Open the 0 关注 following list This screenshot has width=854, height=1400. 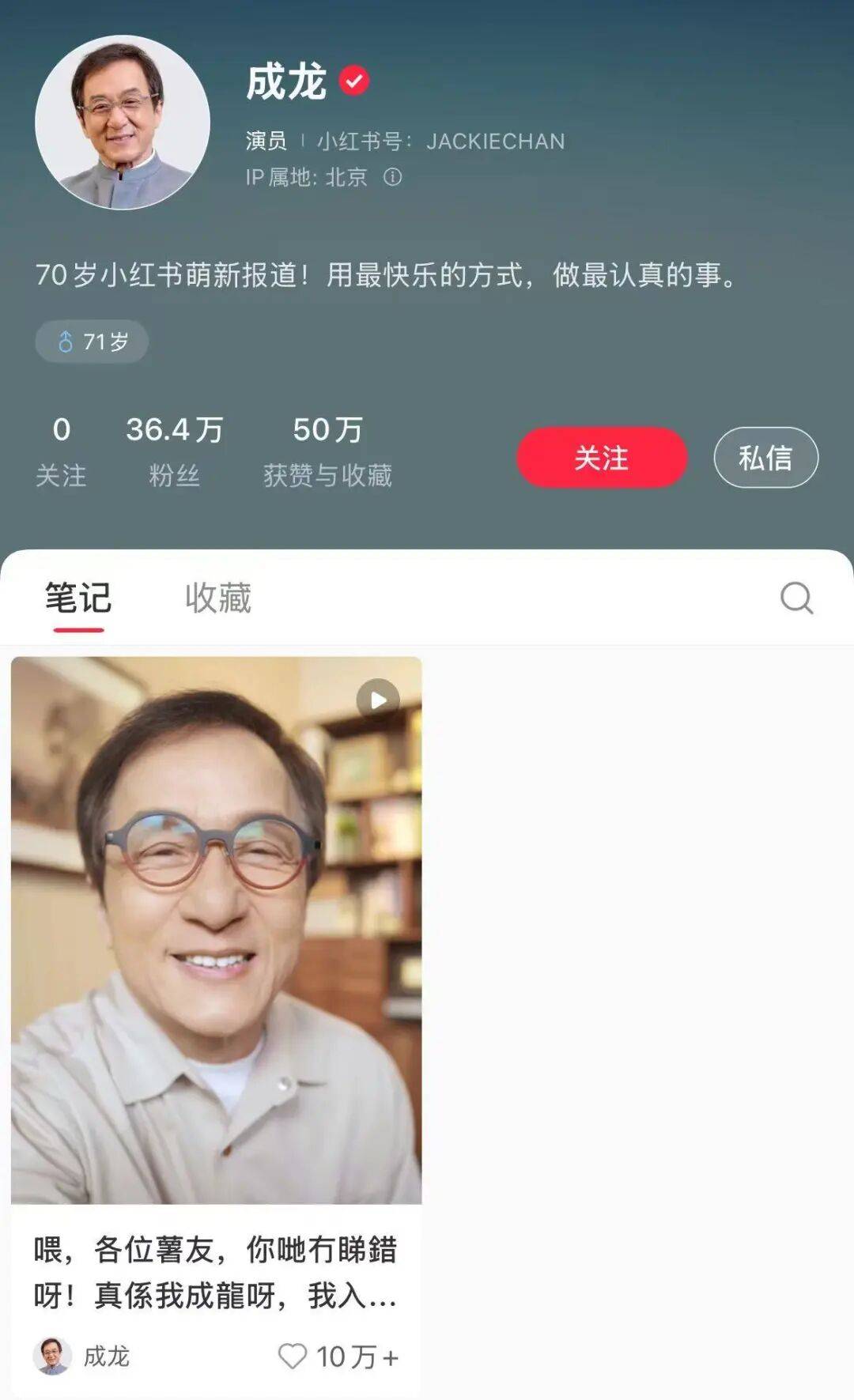pos(61,451)
